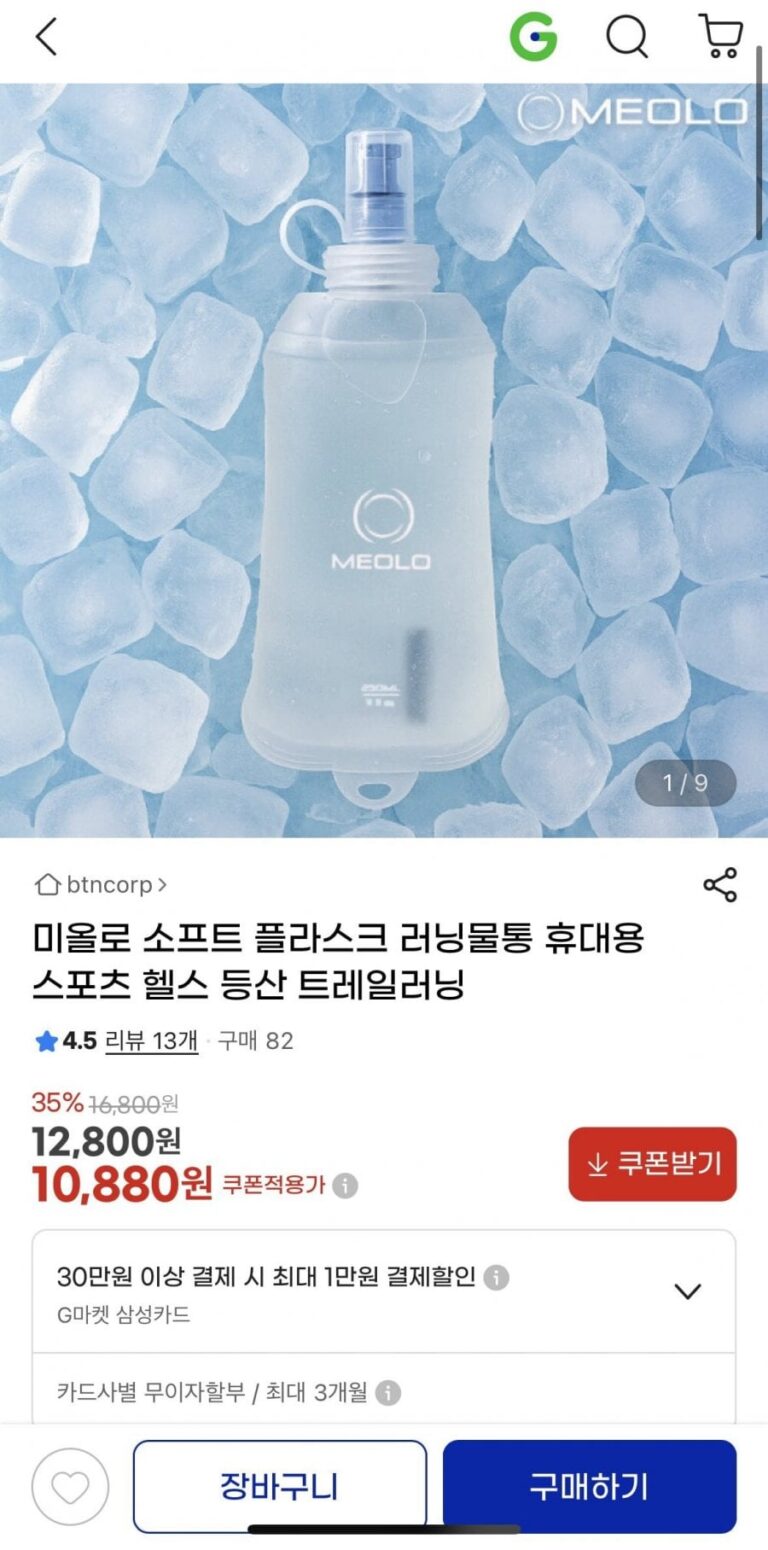The height and width of the screenshot is (1550, 768).
Task: Open search with the magnifier icon
Action: pyautogui.click(x=627, y=38)
